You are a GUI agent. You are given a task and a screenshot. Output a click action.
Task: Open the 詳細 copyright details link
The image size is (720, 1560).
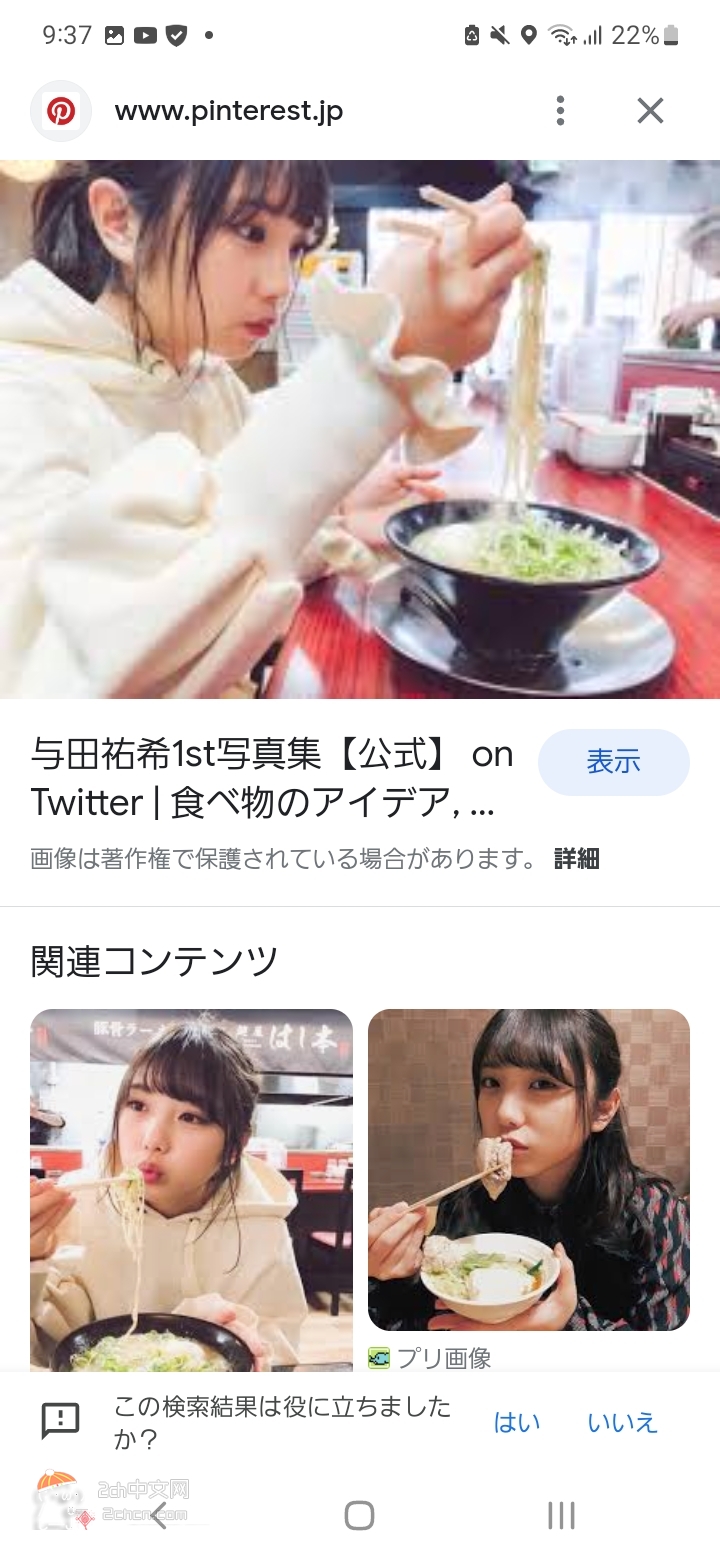[576, 858]
